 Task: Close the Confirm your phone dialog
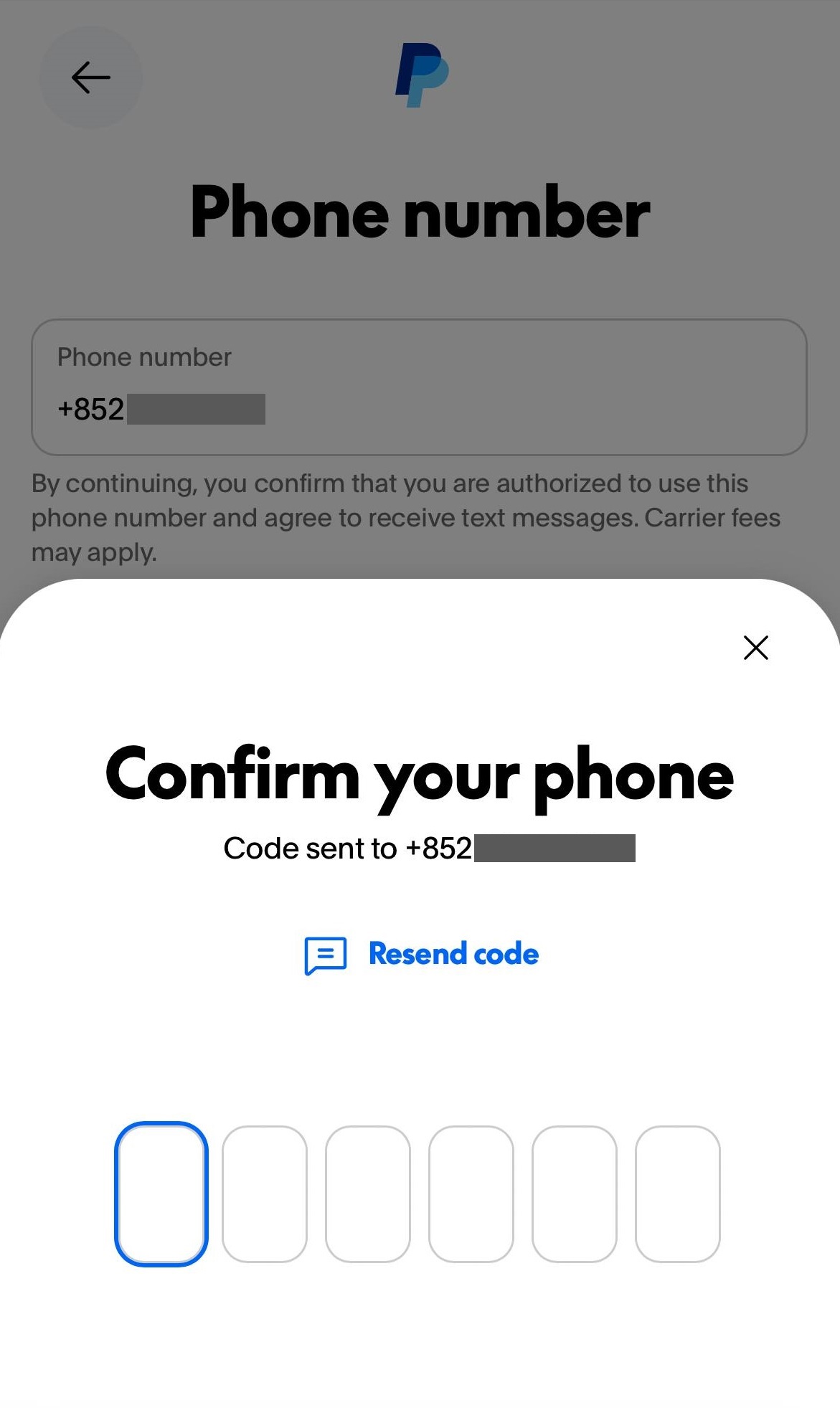point(756,647)
